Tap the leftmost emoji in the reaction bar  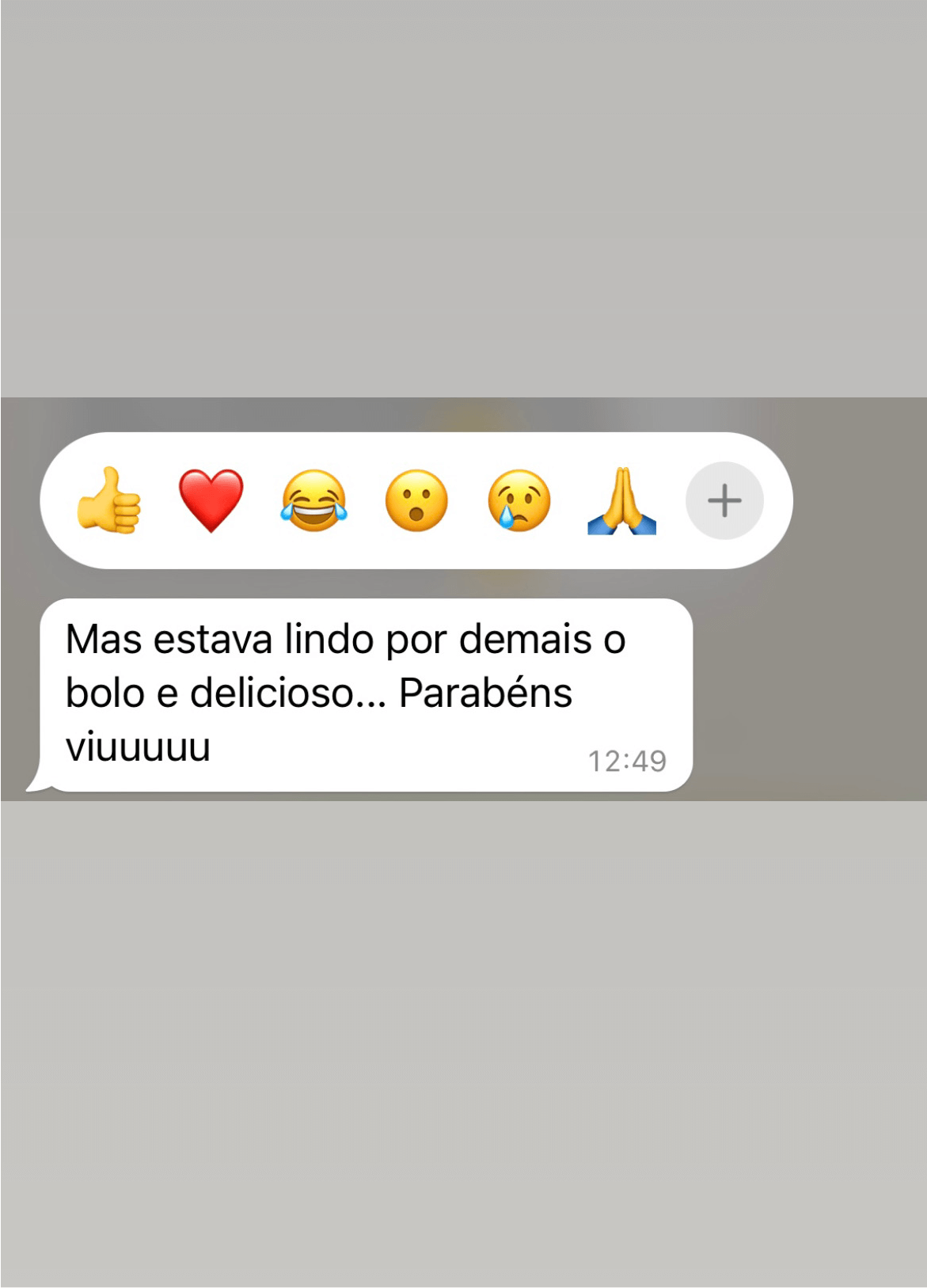pyautogui.click(x=109, y=500)
